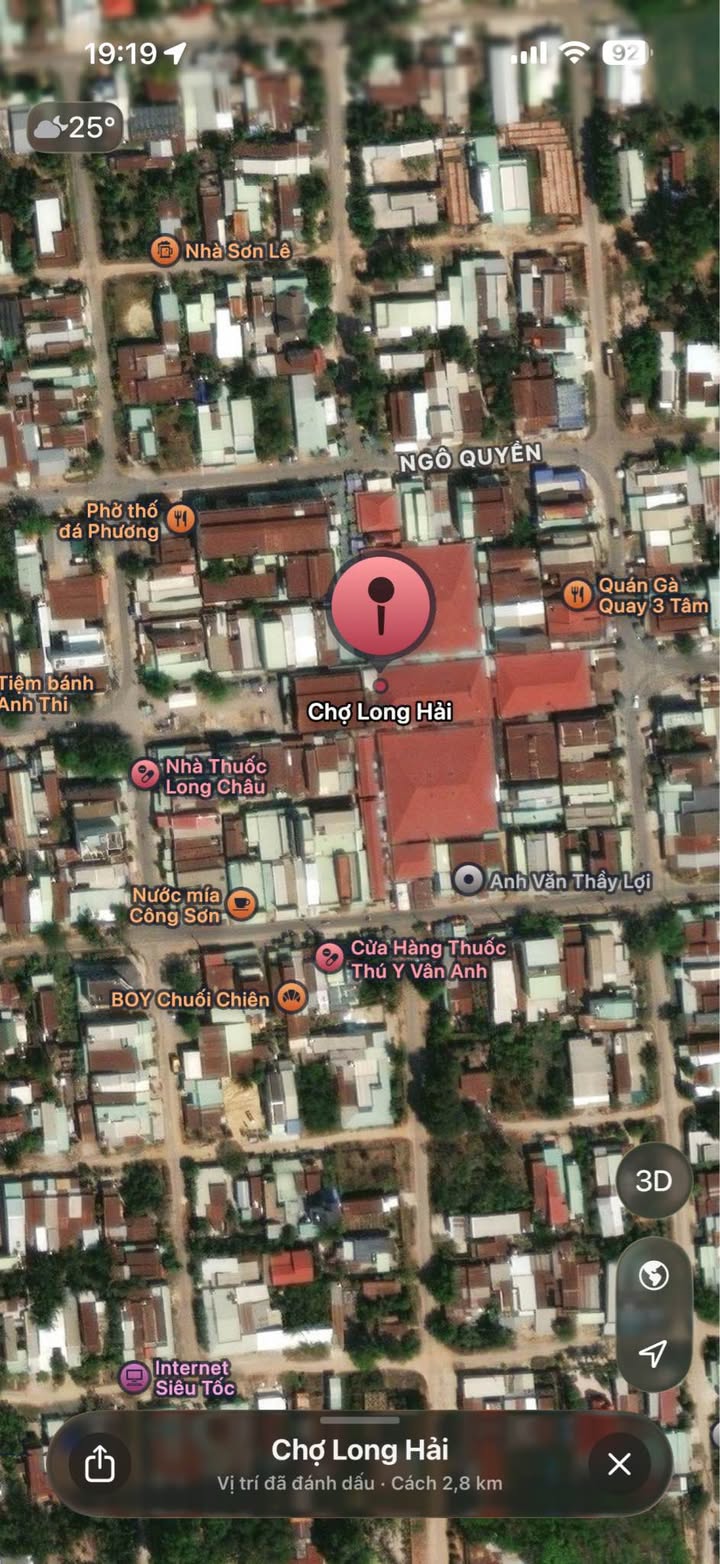Open Cửa Hàng Thuốc Thú Y Vân Anh
The width and height of the screenshot is (720, 1564).
point(329,957)
